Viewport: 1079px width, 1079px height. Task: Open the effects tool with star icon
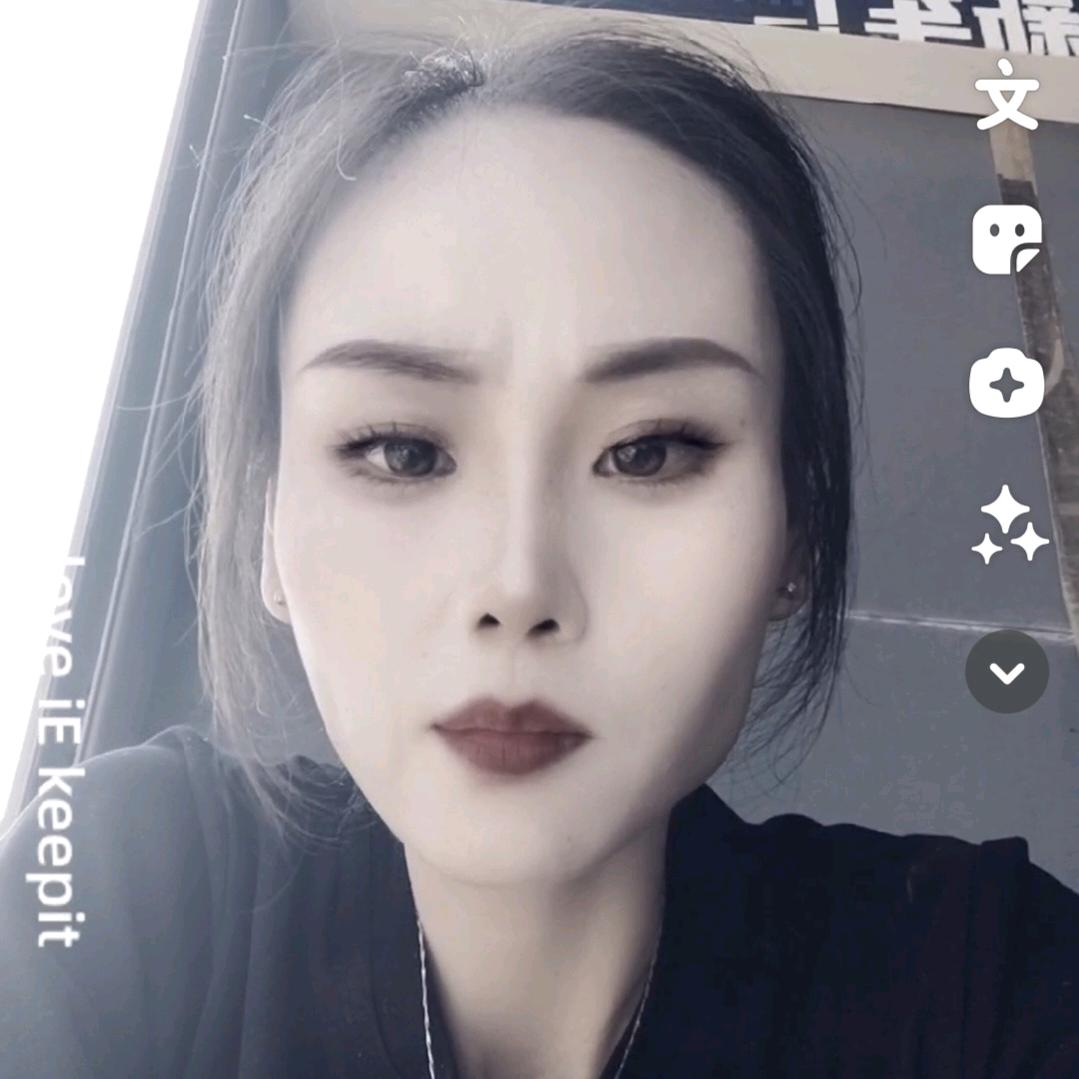point(1006,385)
